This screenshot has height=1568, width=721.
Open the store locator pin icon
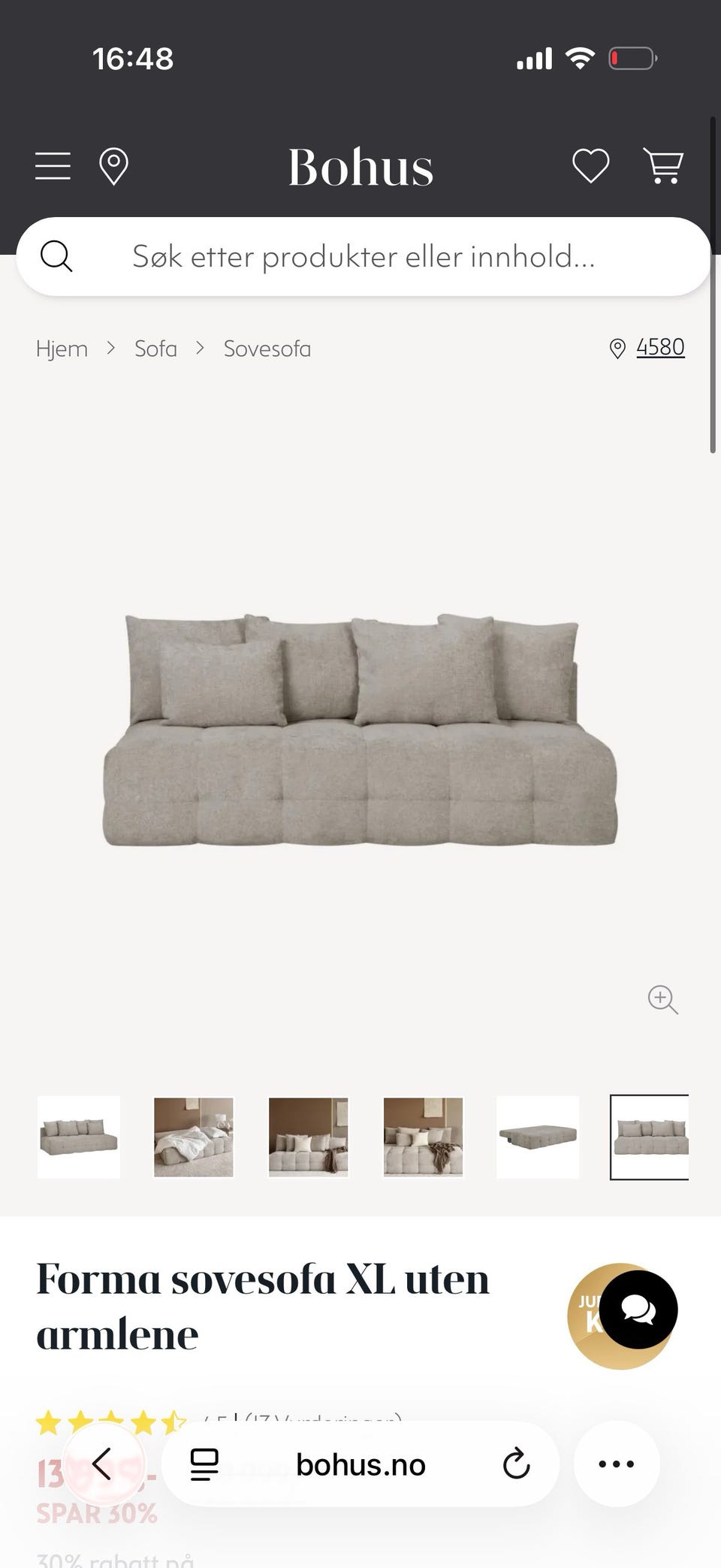coord(113,166)
